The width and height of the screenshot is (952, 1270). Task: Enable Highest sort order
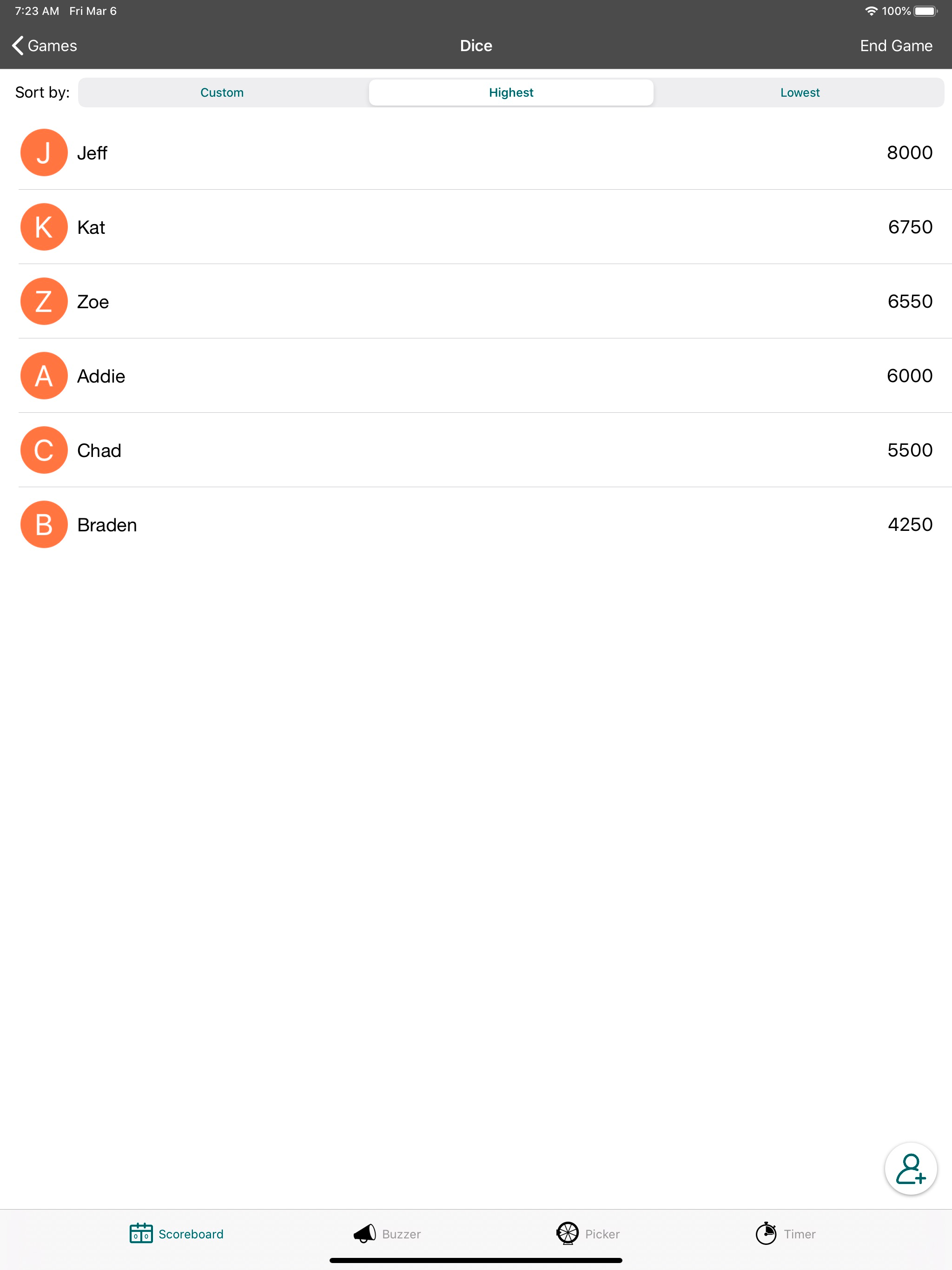[510, 92]
